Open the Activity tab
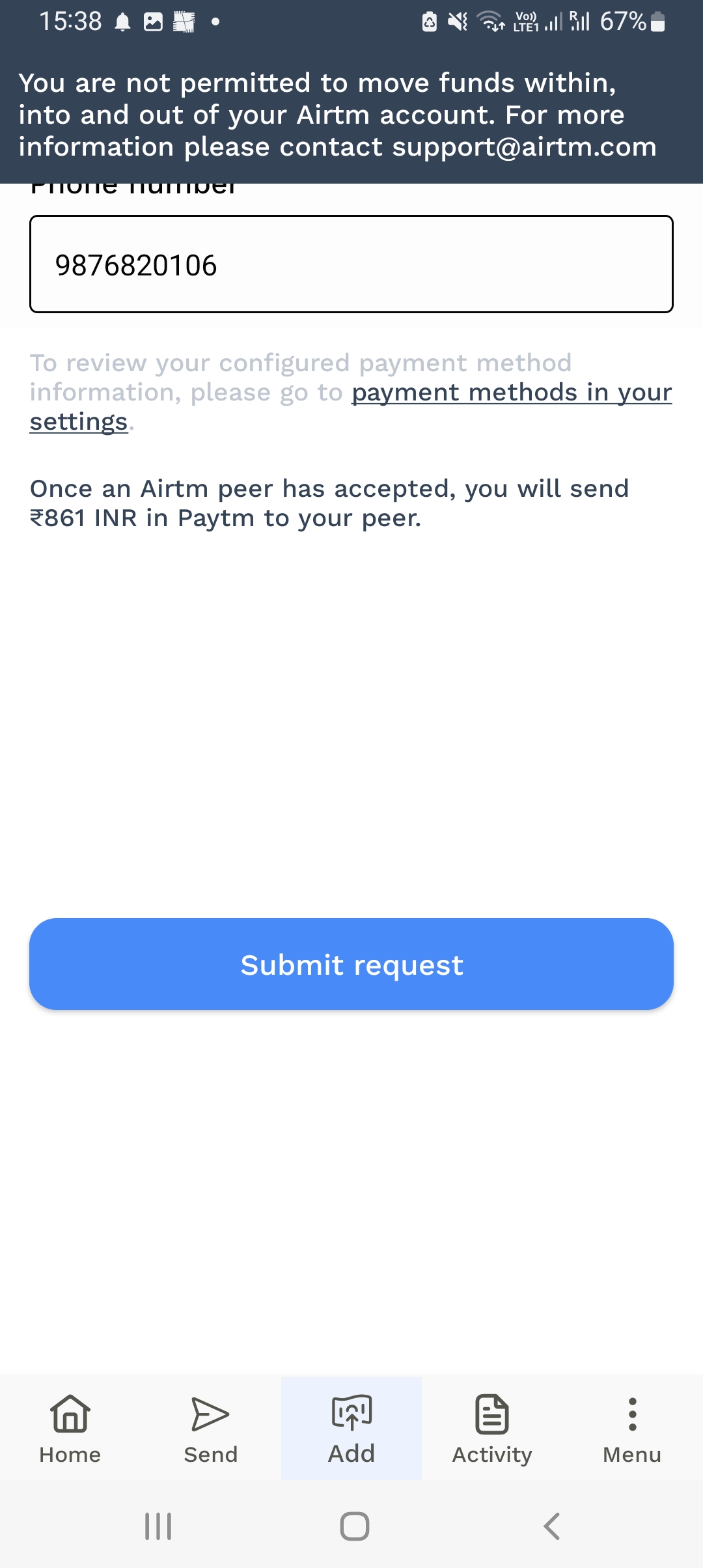This screenshot has width=703, height=1568. pos(492,1429)
